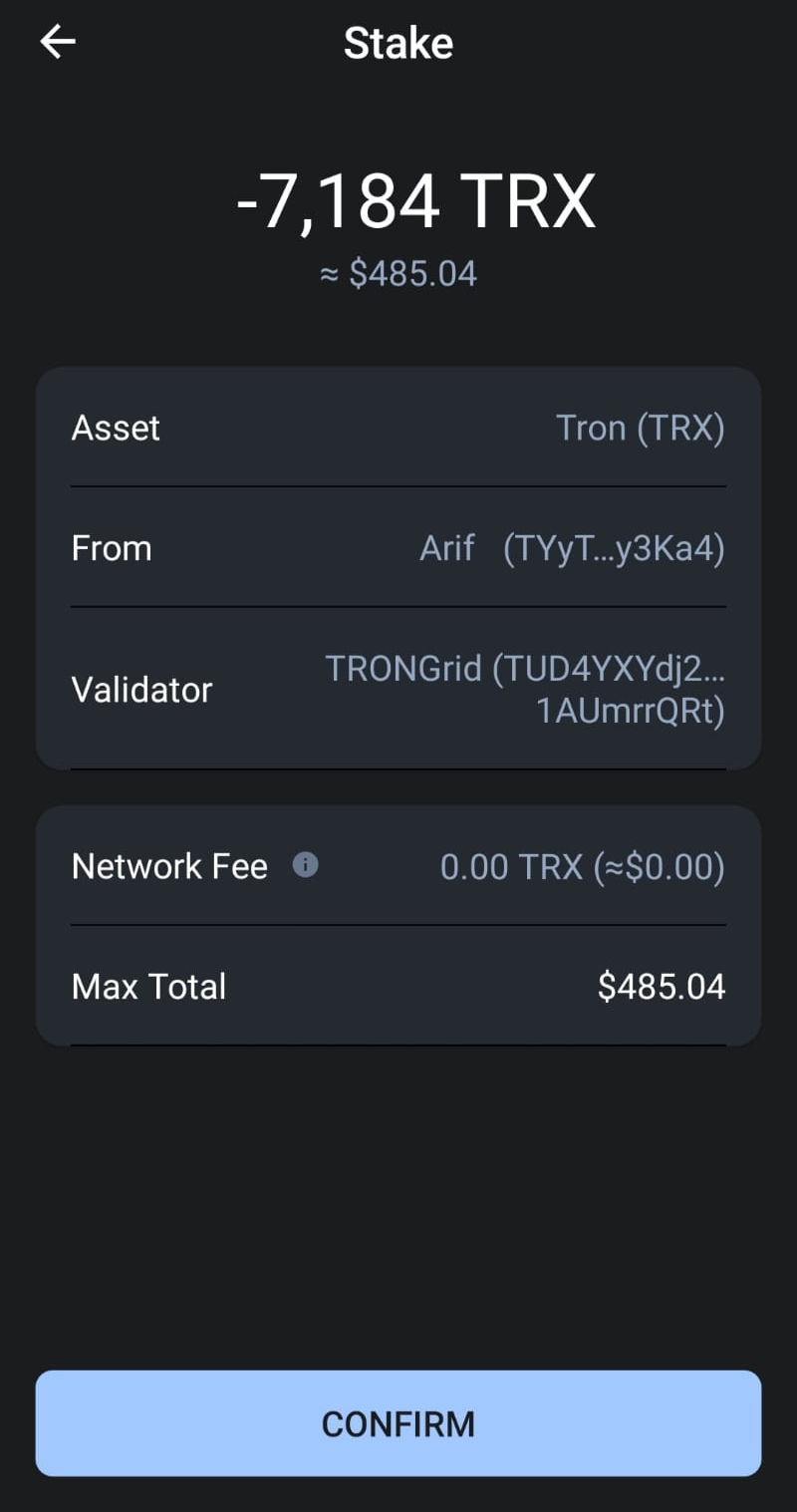Confirm the TRX stake transaction
This screenshot has height=1512, width=797.
pyautogui.click(x=398, y=1423)
